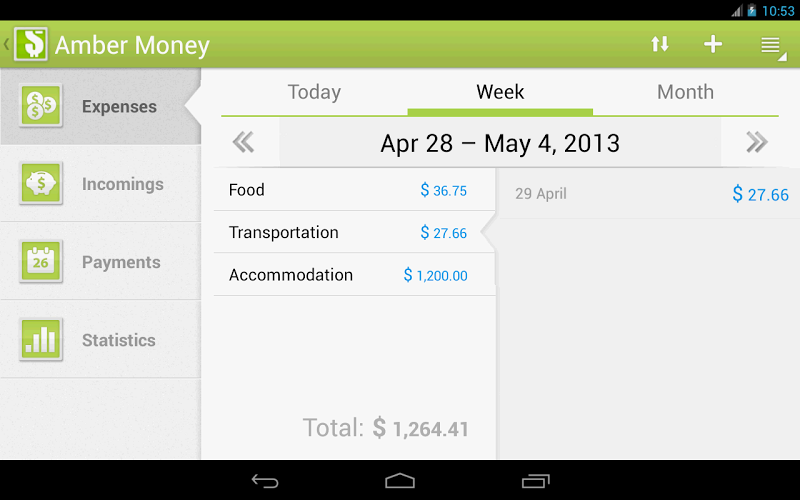Screen dimensions: 800x500
Task: Go to the next week
Action: (757, 143)
